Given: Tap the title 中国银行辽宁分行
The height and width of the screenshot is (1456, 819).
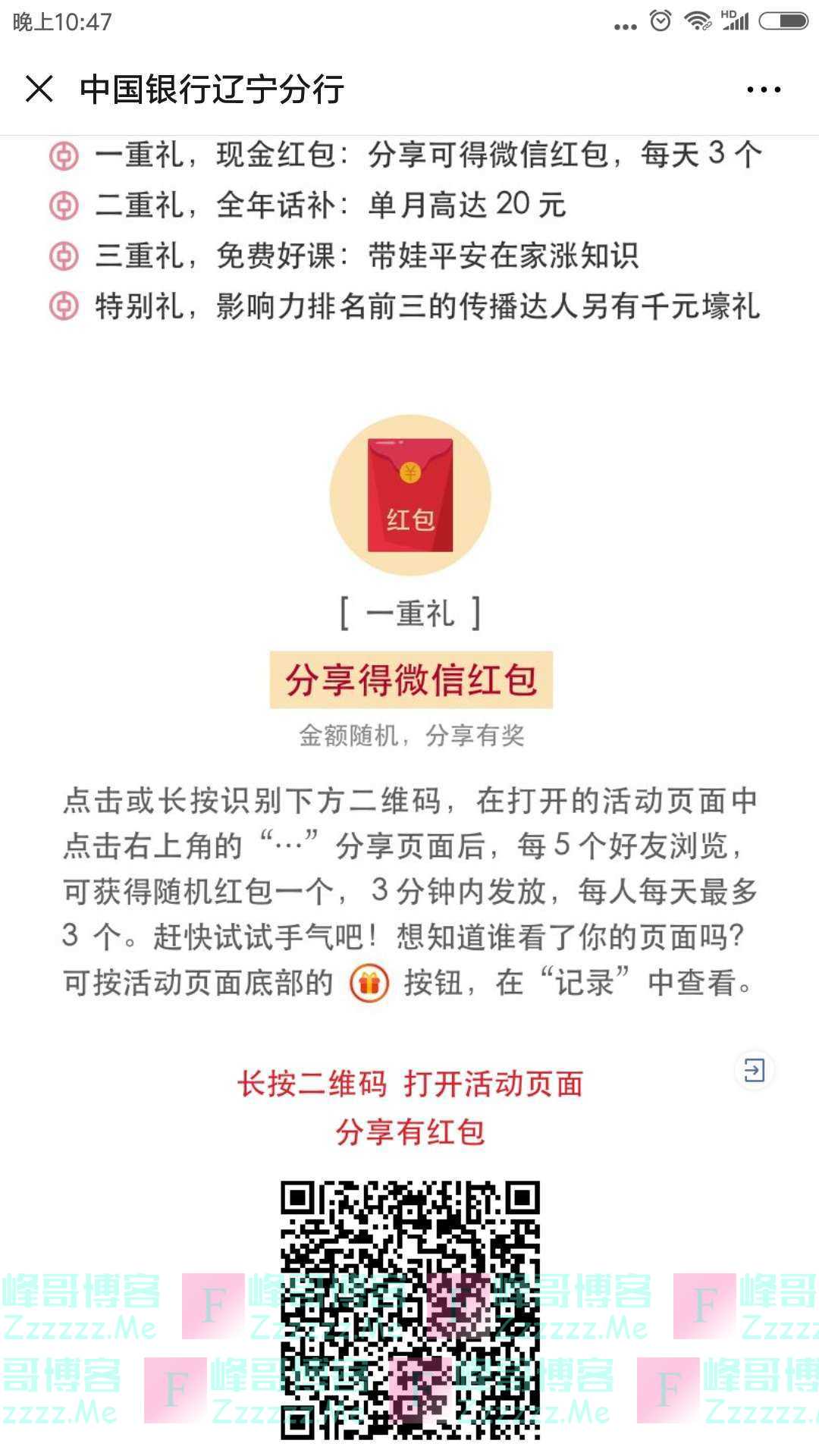Looking at the screenshot, I should [210, 89].
